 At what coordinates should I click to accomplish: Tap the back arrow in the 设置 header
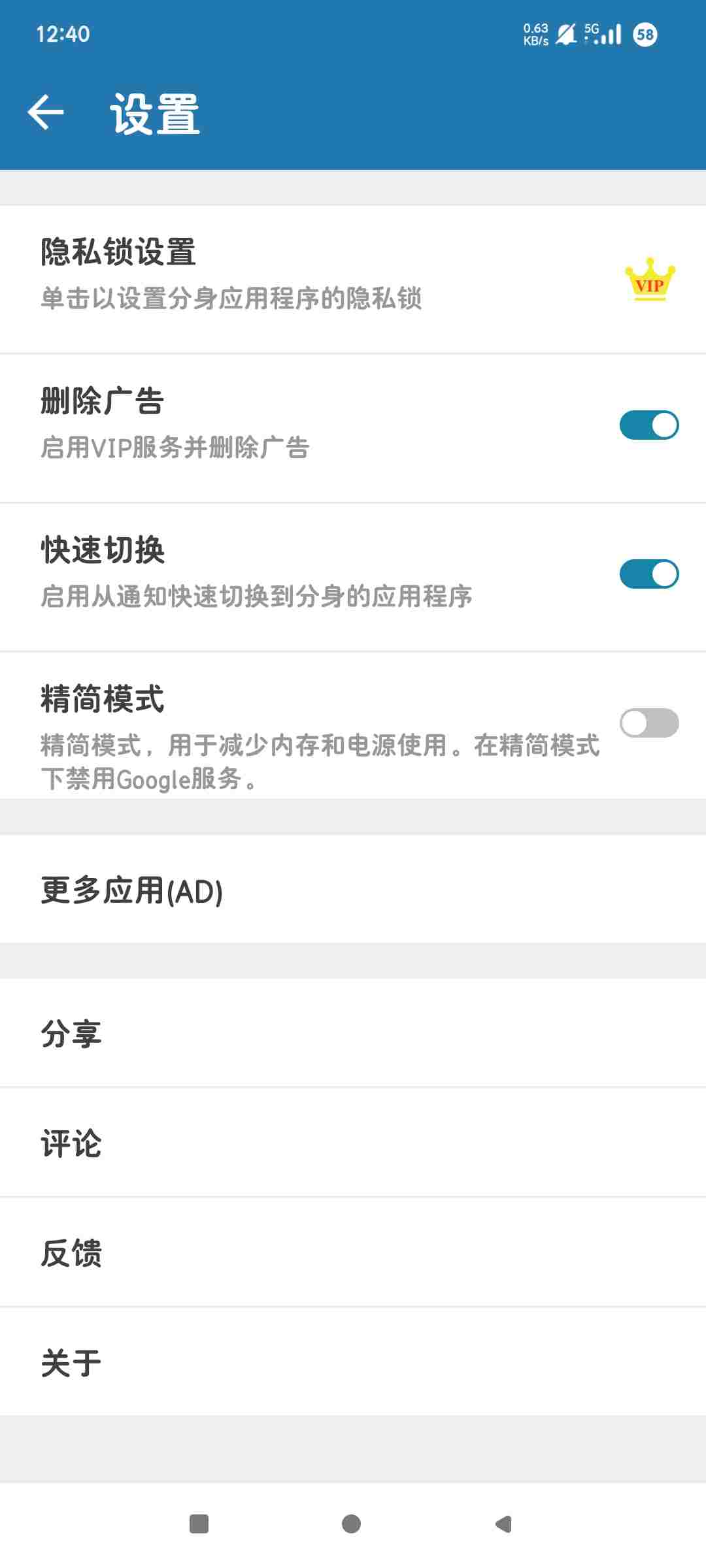(46, 112)
